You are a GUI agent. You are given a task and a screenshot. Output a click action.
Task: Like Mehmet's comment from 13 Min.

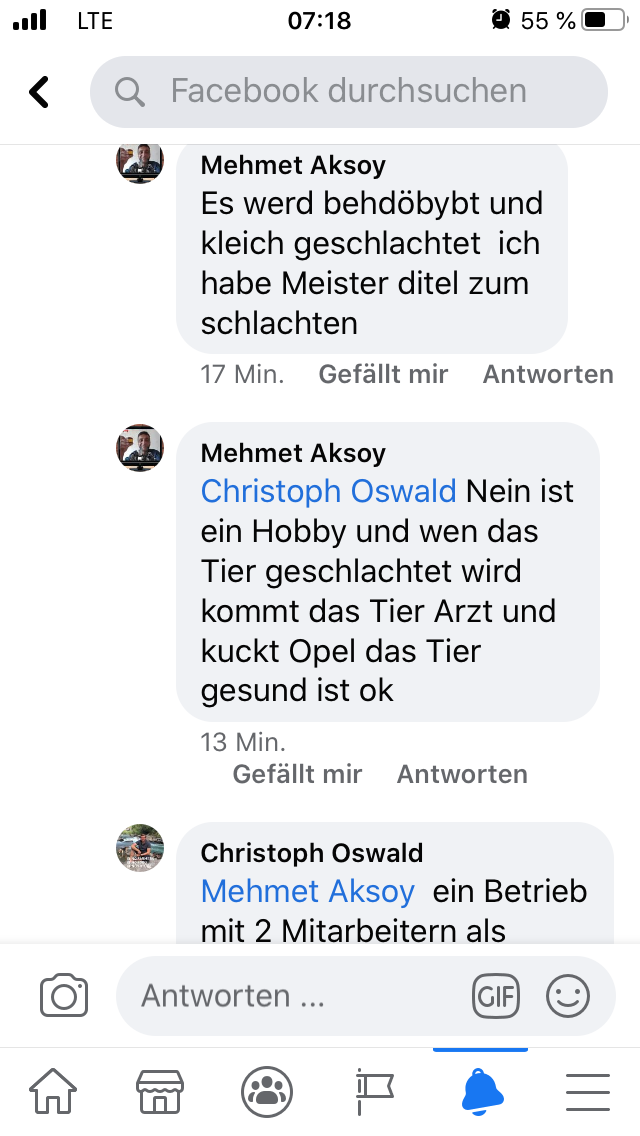pyautogui.click(x=297, y=774)
